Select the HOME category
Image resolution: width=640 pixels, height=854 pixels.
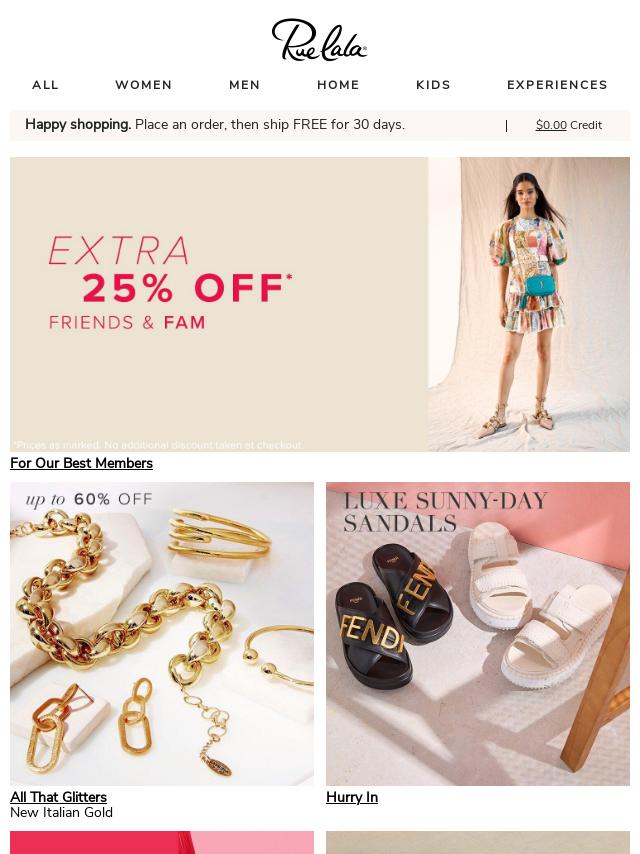coord(338,85)
